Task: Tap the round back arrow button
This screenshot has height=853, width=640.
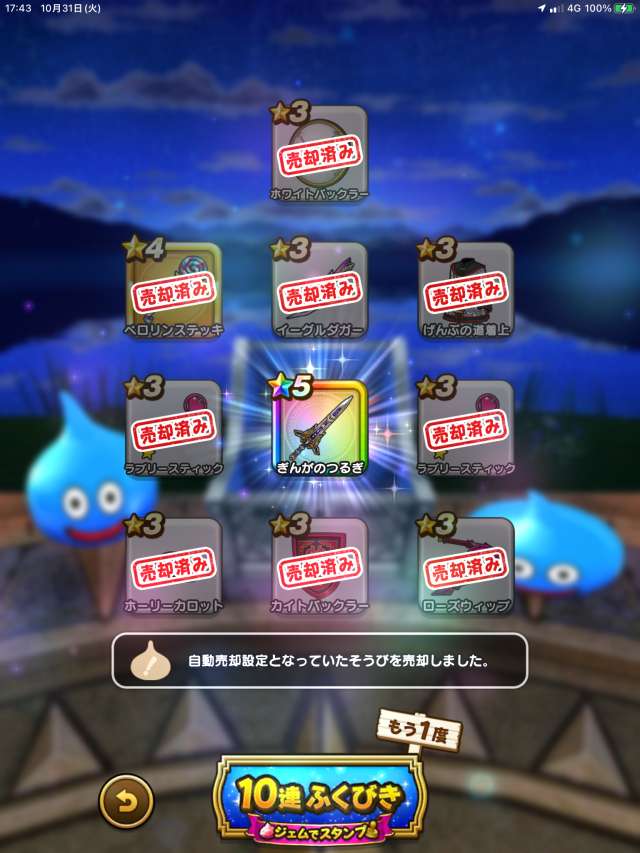Action: tap(126, 801)
